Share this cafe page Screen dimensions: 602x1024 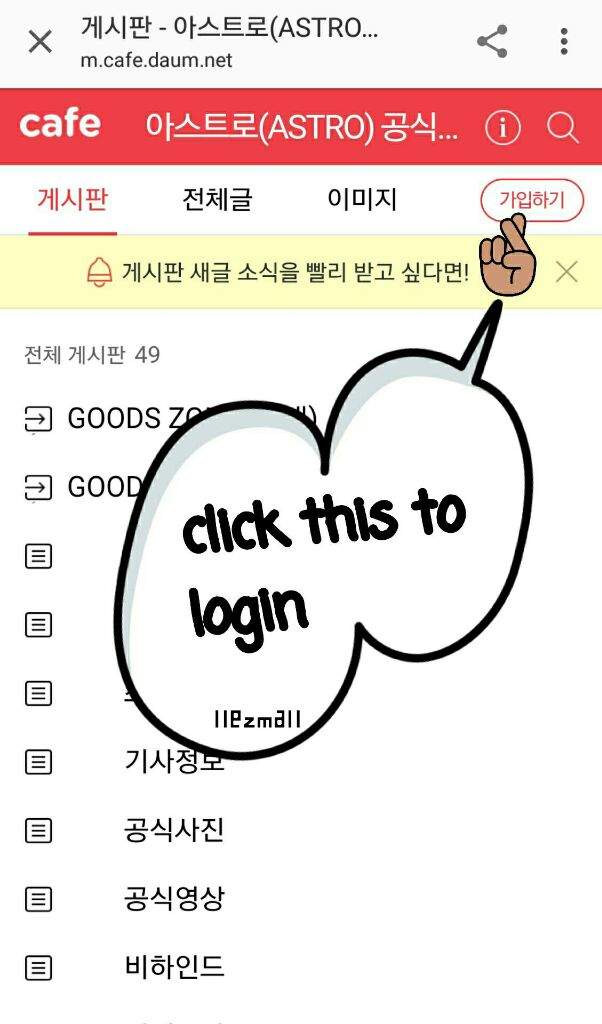pyautogui.click(x=492, y=42)
